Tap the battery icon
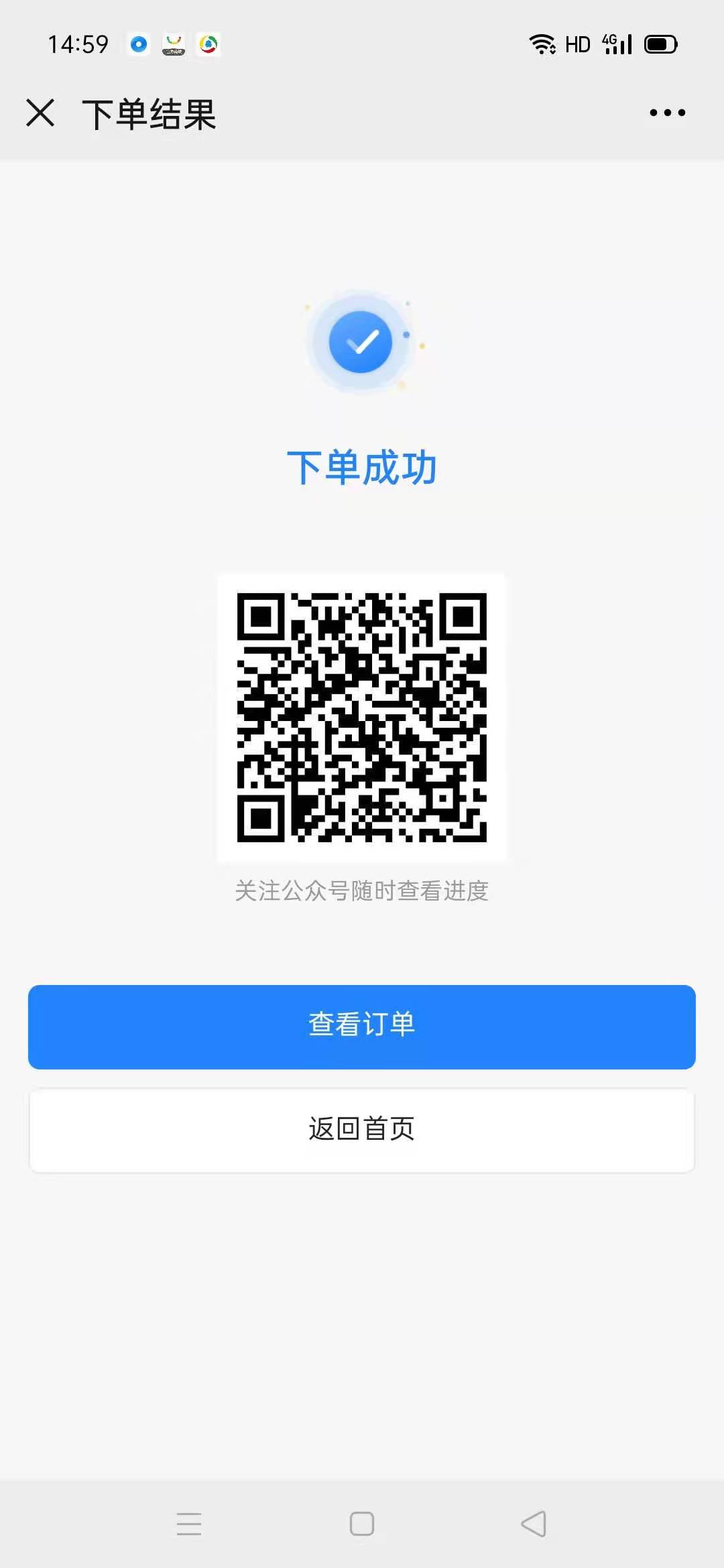Image resolution: width=724 pixels, height=1568 pixels. [660, 44]
